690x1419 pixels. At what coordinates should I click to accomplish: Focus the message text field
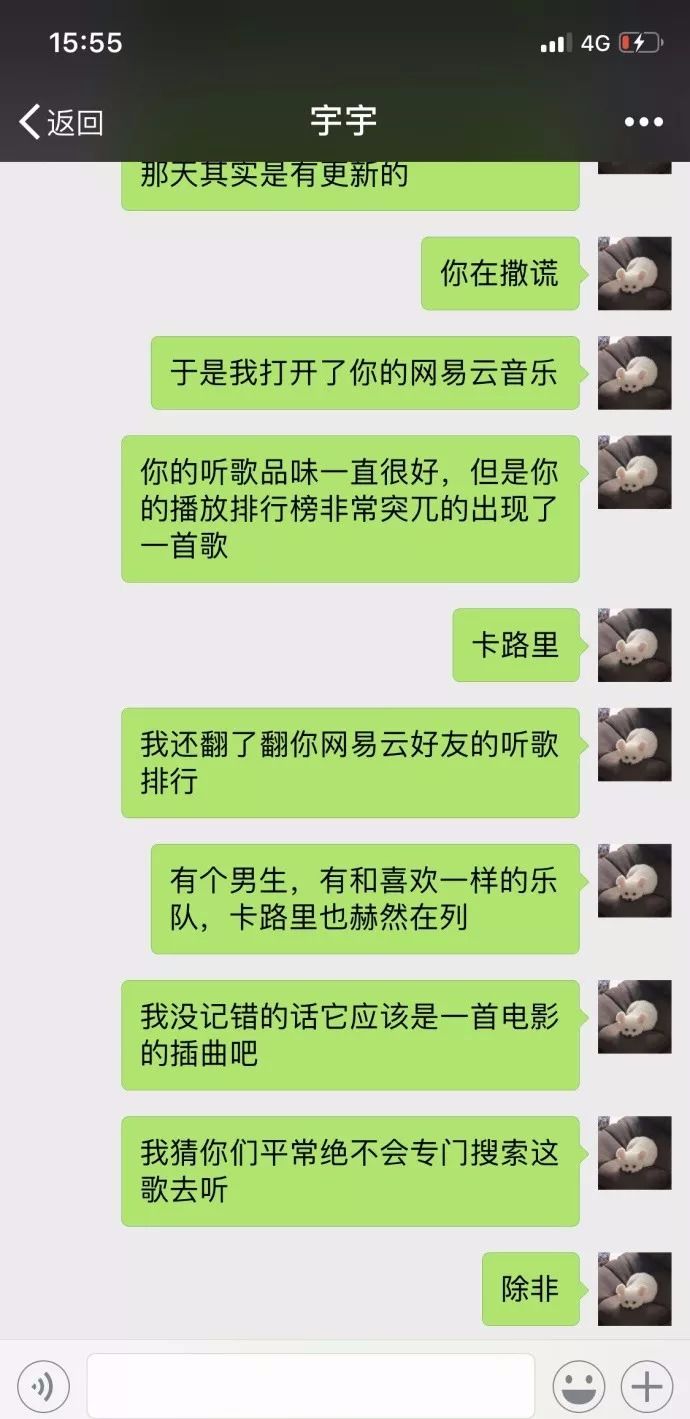[310, 1386]
